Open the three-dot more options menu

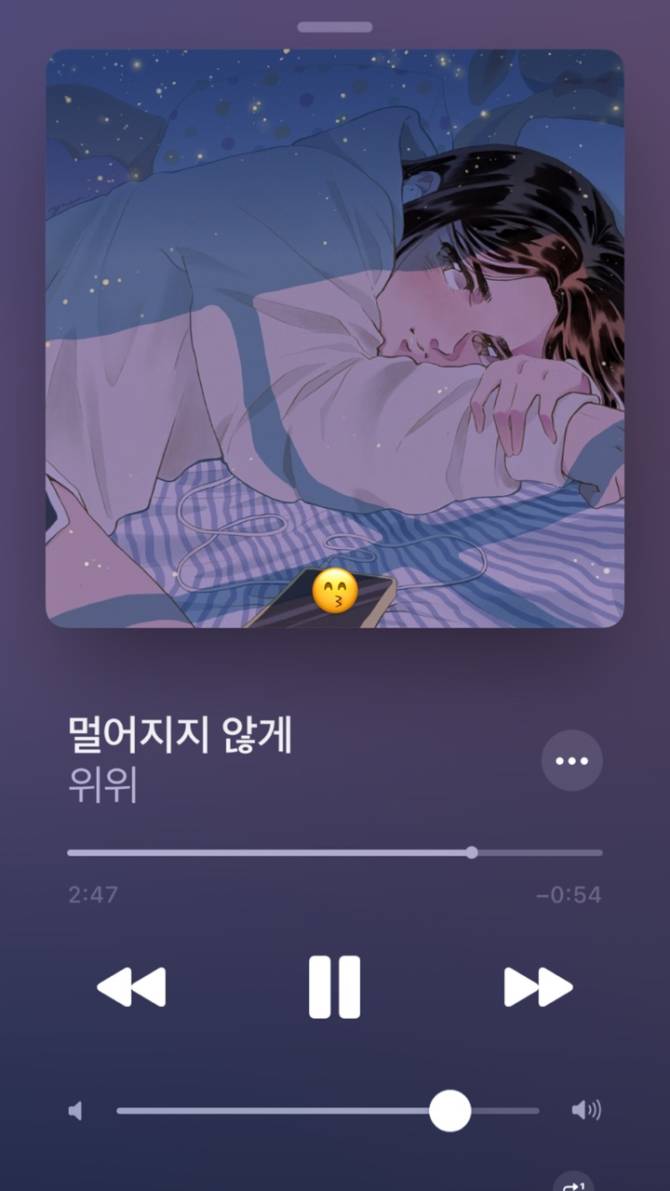(x=572, y=761)
